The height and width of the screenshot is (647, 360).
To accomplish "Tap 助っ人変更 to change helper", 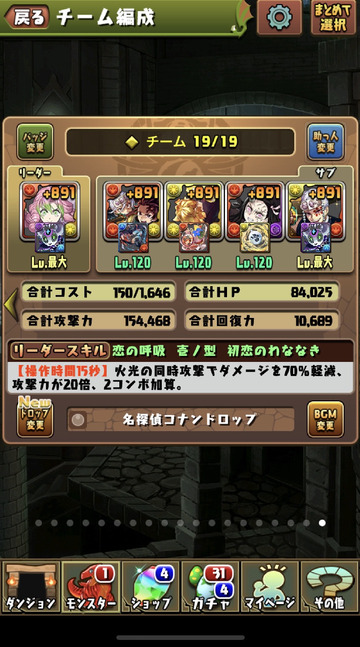I will [326, 142].
